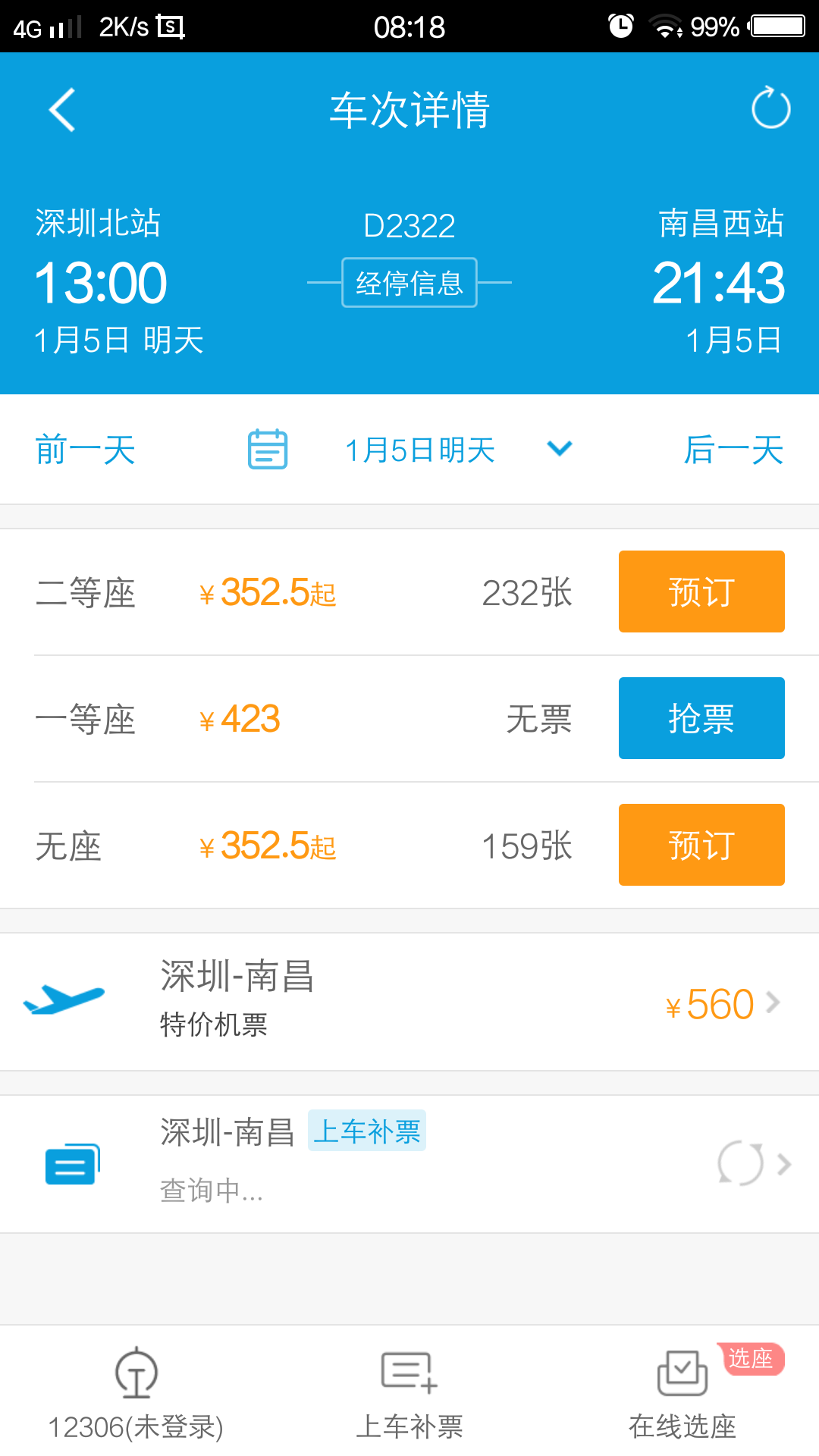The width and height of the screenshot is (819, 1456).
Task: Open the 深圳-南昌 discounted flight offer
Action: 409,1001
